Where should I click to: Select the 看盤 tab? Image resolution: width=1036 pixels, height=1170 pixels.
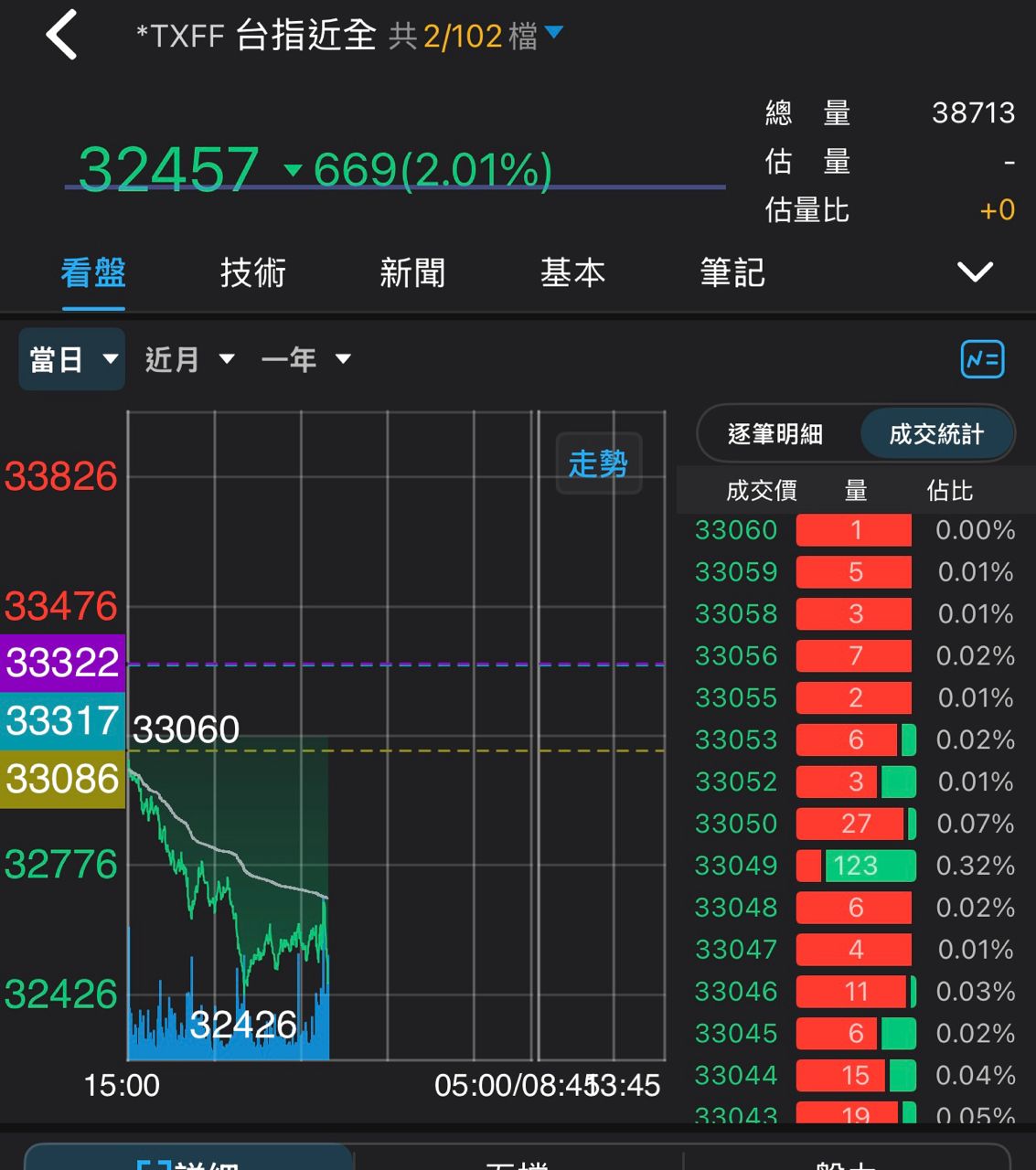coord(93,272)
